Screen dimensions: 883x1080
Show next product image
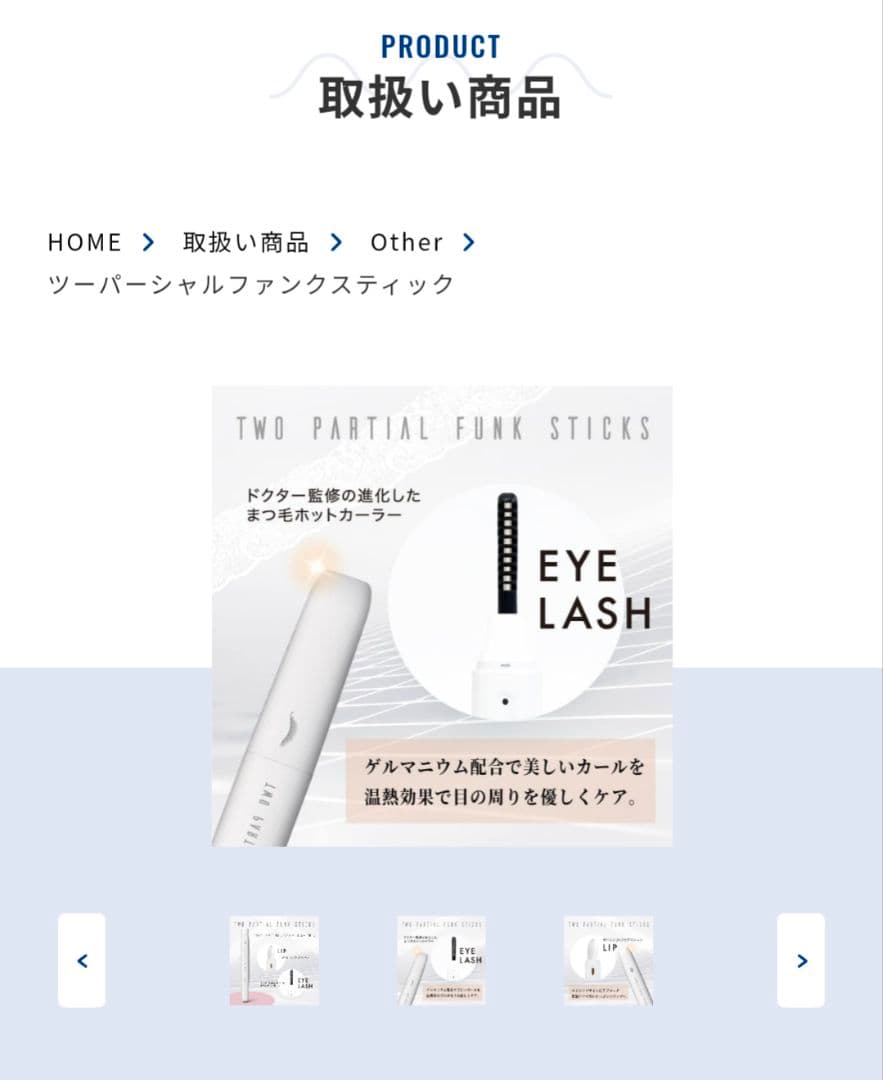(x=801, y=960)
